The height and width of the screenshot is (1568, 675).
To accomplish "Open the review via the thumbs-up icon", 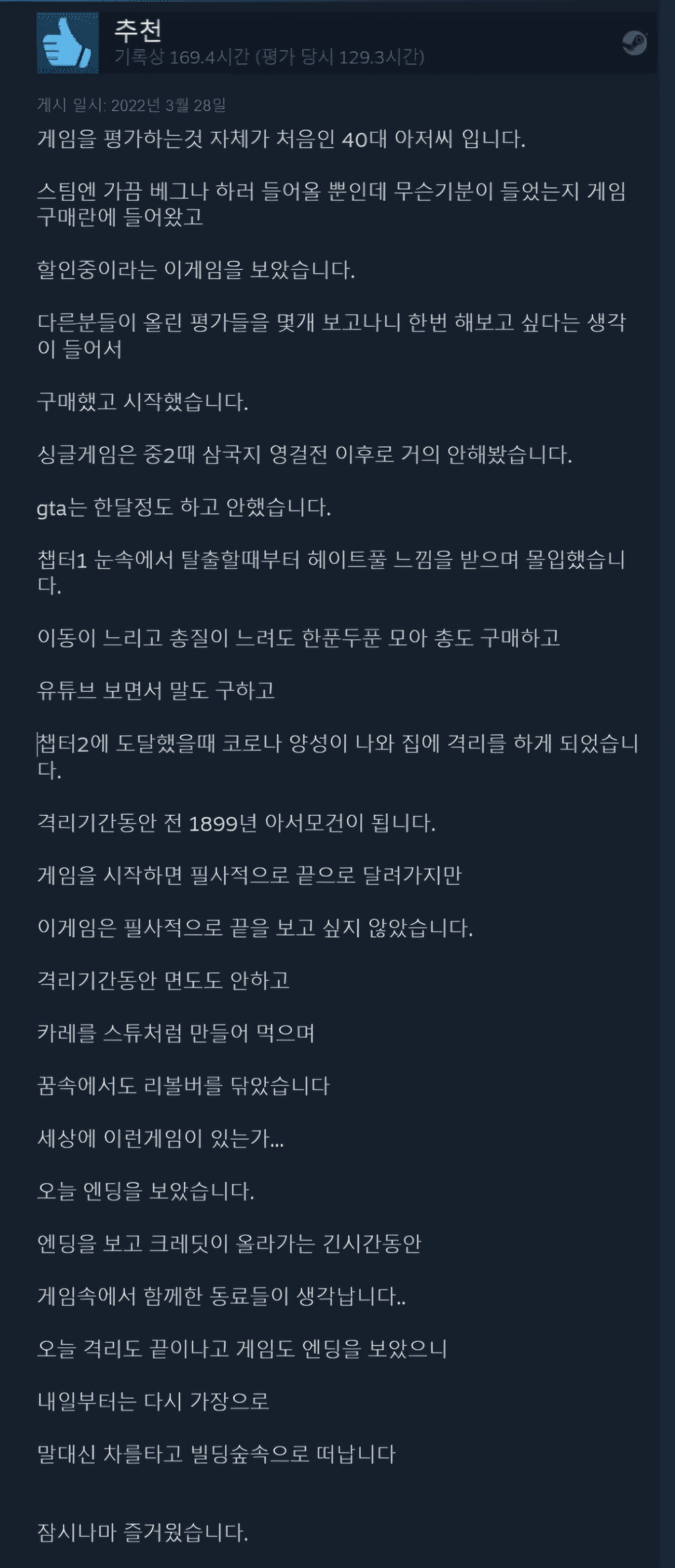I will [67, 44].
